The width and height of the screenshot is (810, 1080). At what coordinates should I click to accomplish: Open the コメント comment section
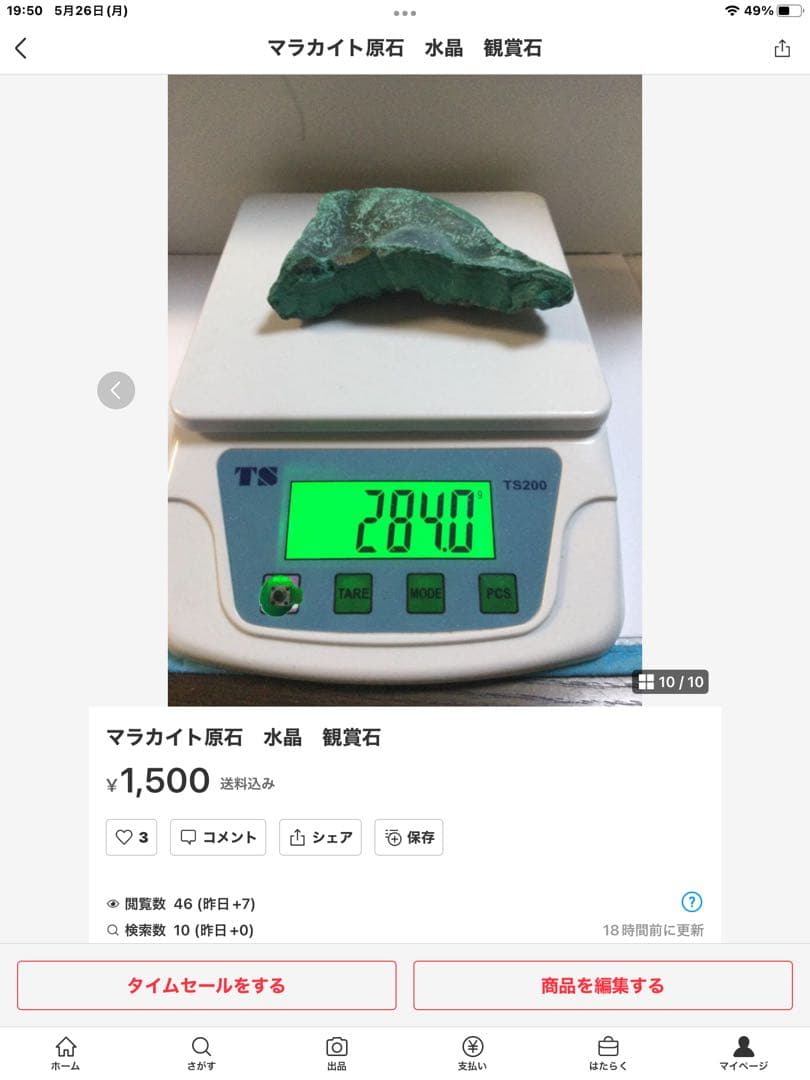pyautogui.click(x=217, y=837)
